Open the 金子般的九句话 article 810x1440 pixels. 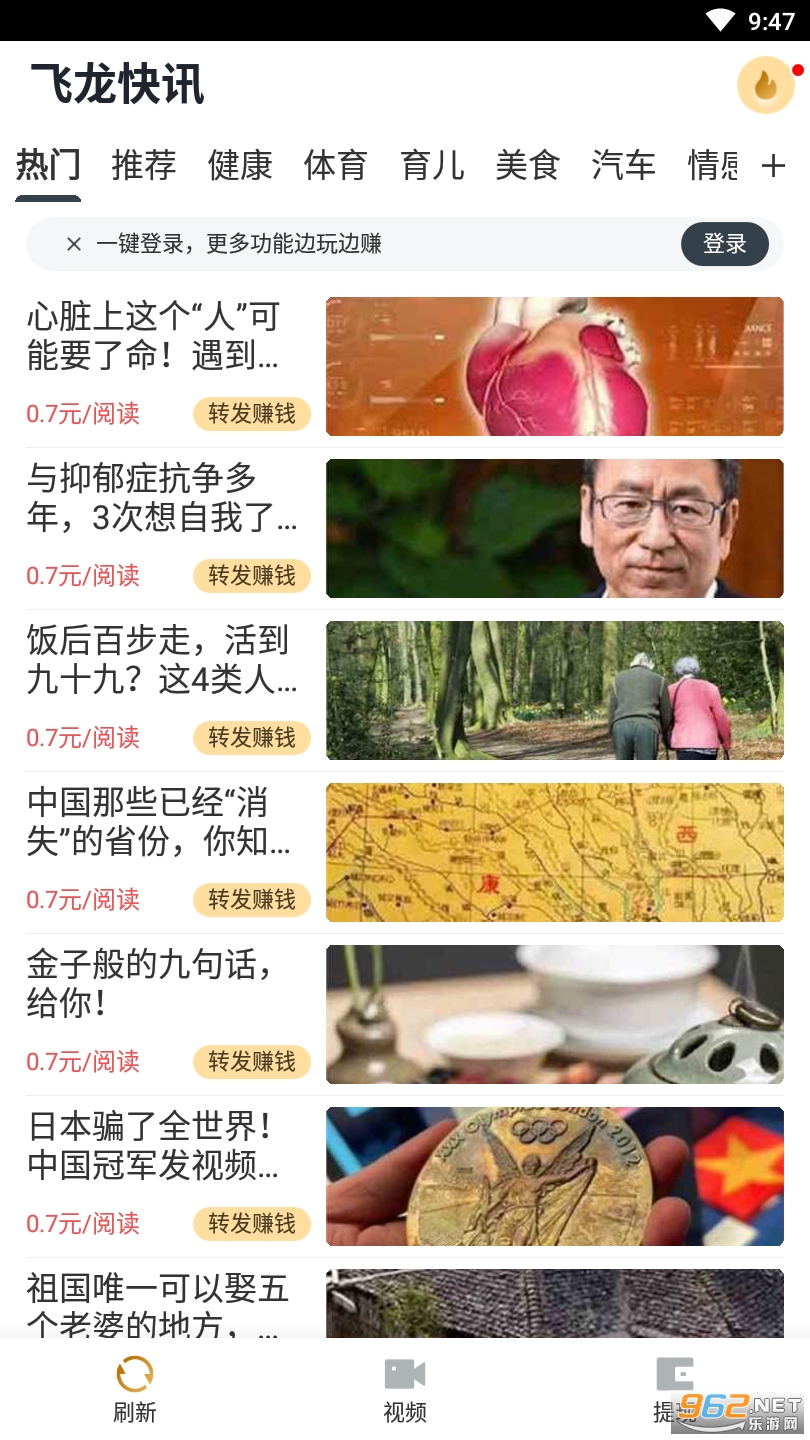pyautogui.click(x=150, y=984)
